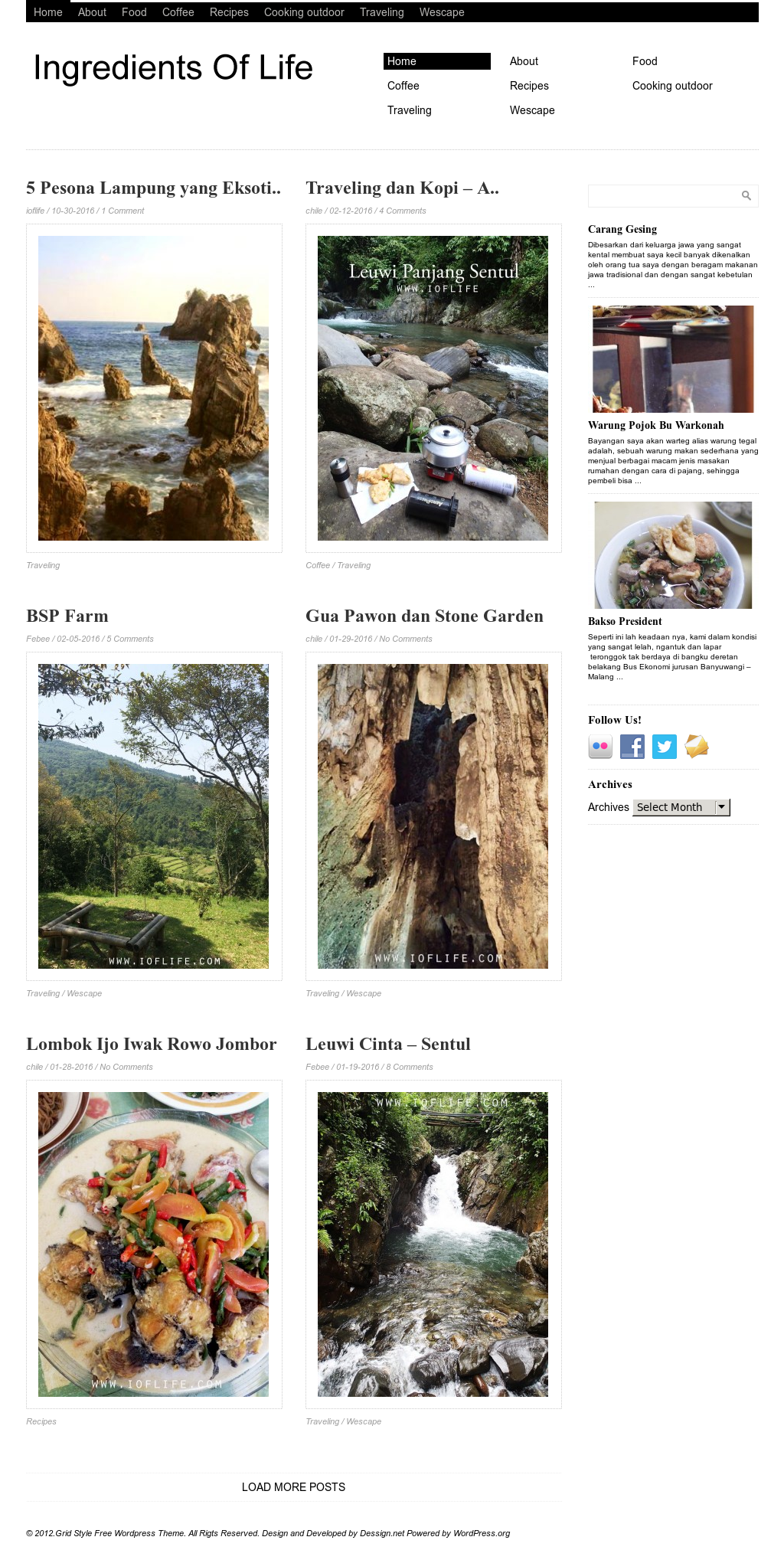Open the 5 Pesona Lampung post title
784x1550 pixels.
click(x=154, y=188)
